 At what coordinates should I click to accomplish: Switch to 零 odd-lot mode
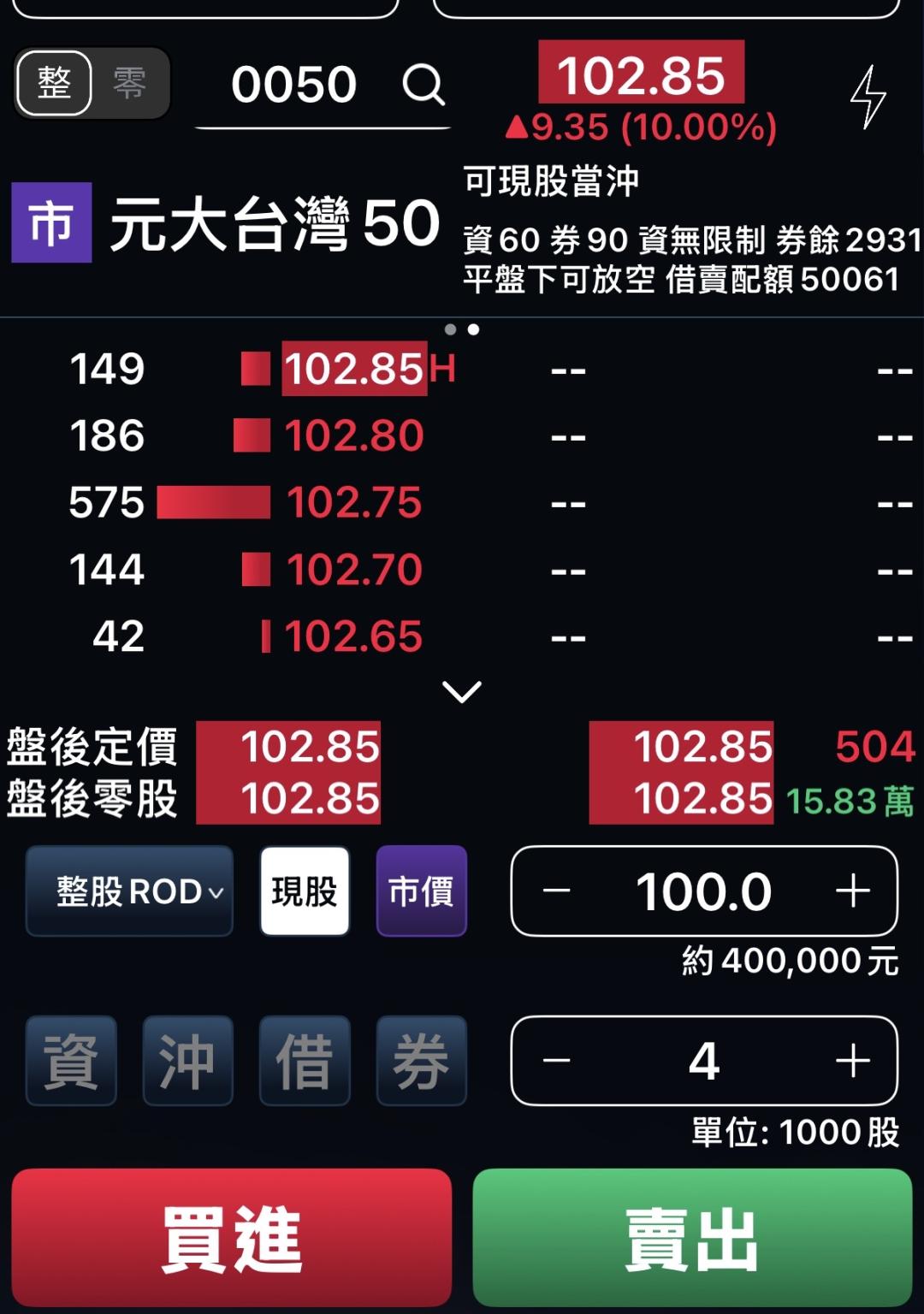(x=129, y=83)
